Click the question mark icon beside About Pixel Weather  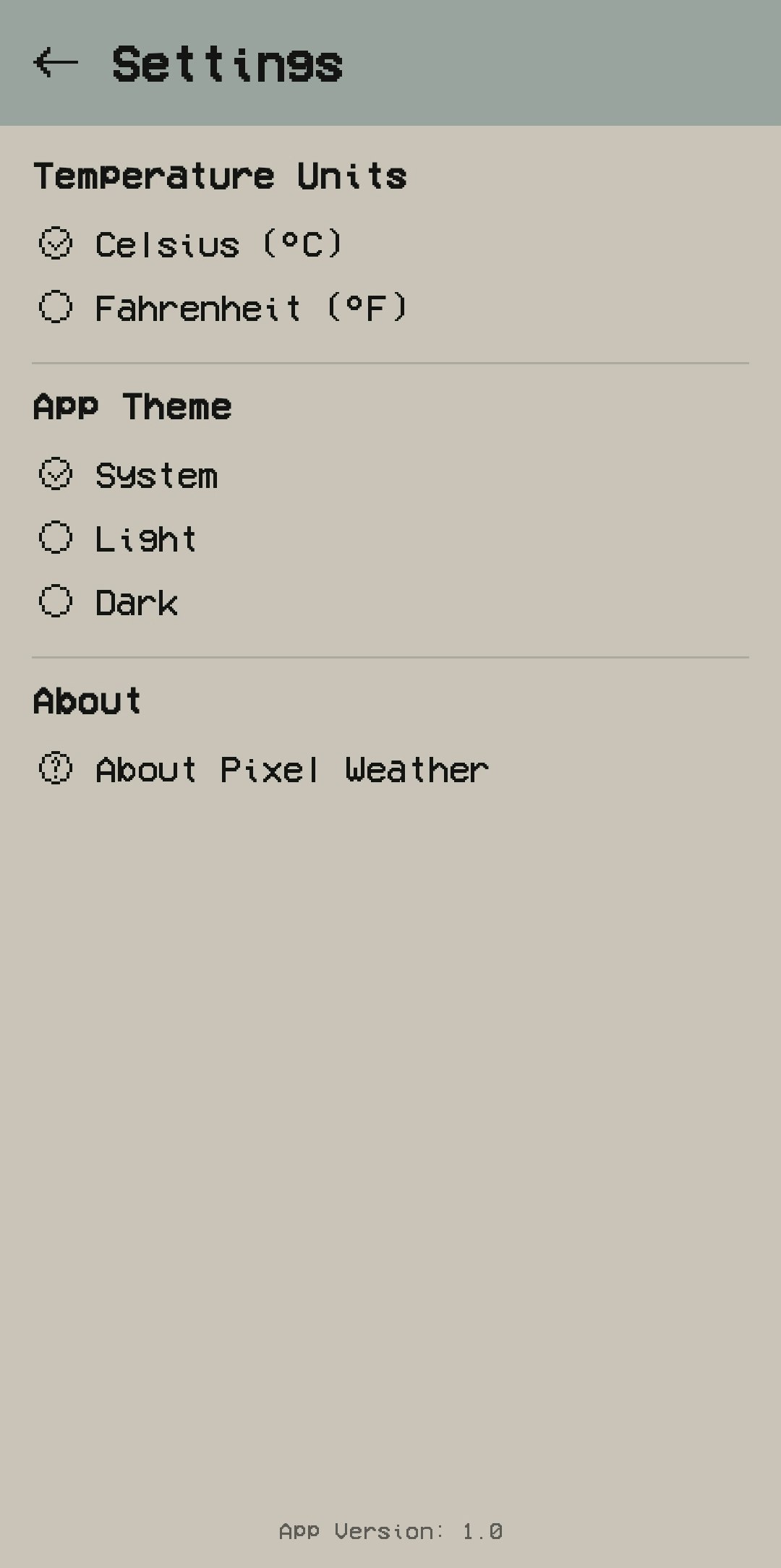(56, 768)
